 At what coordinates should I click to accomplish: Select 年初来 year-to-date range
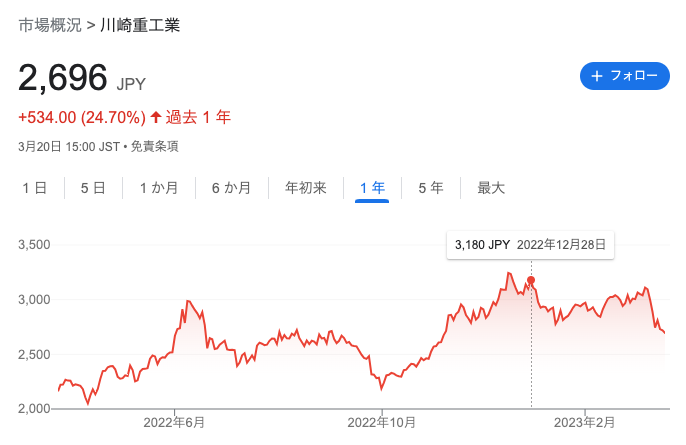point(305,187)
